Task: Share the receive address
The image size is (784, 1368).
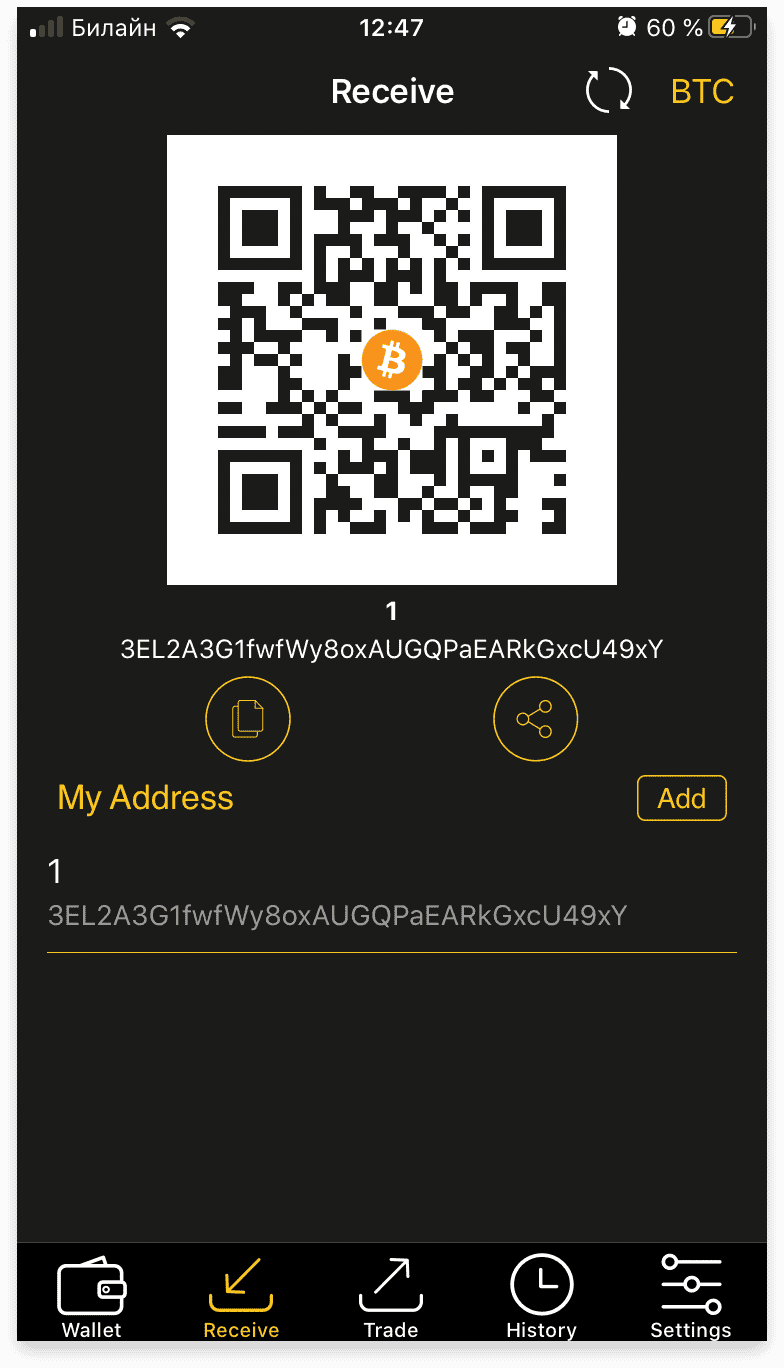Action: point(535,719)
